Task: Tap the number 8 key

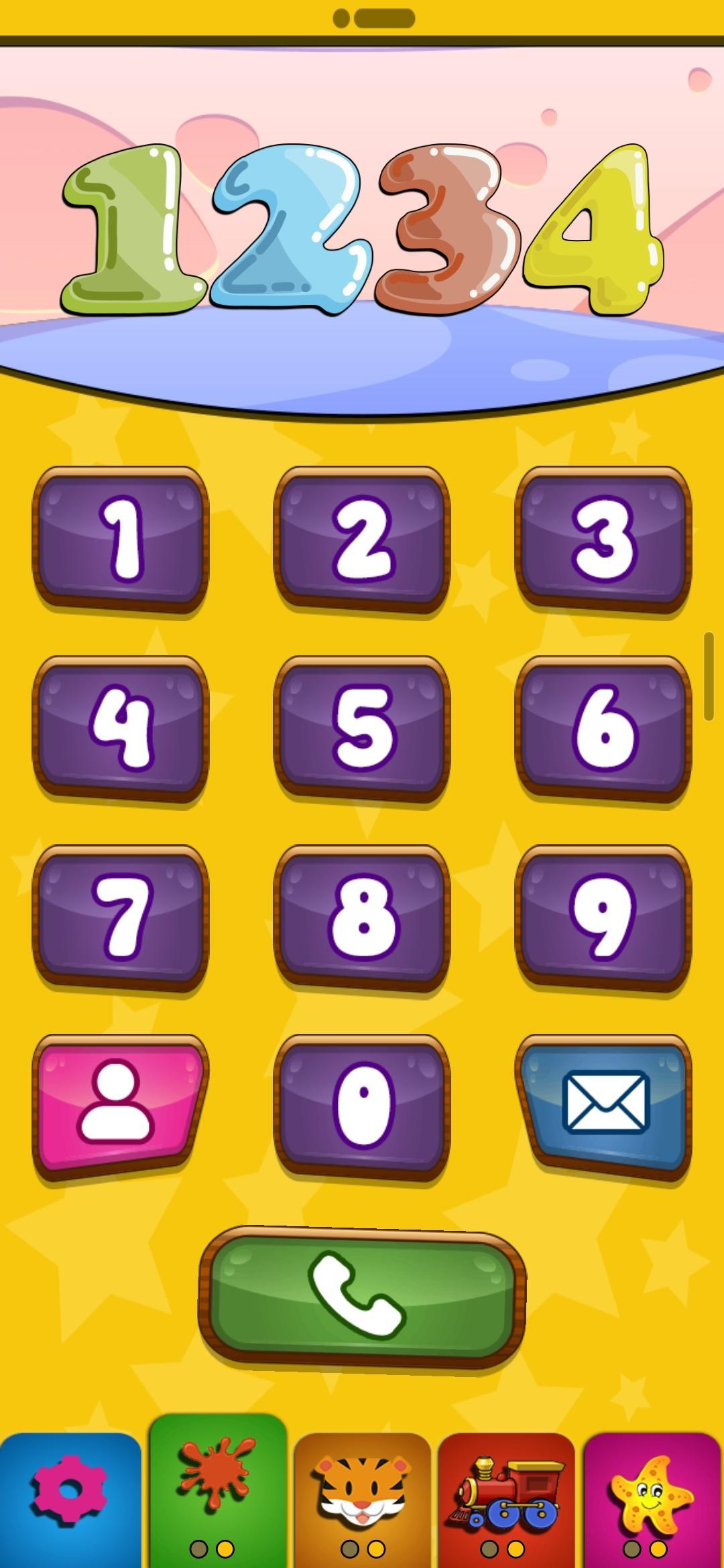Action: 362,917
